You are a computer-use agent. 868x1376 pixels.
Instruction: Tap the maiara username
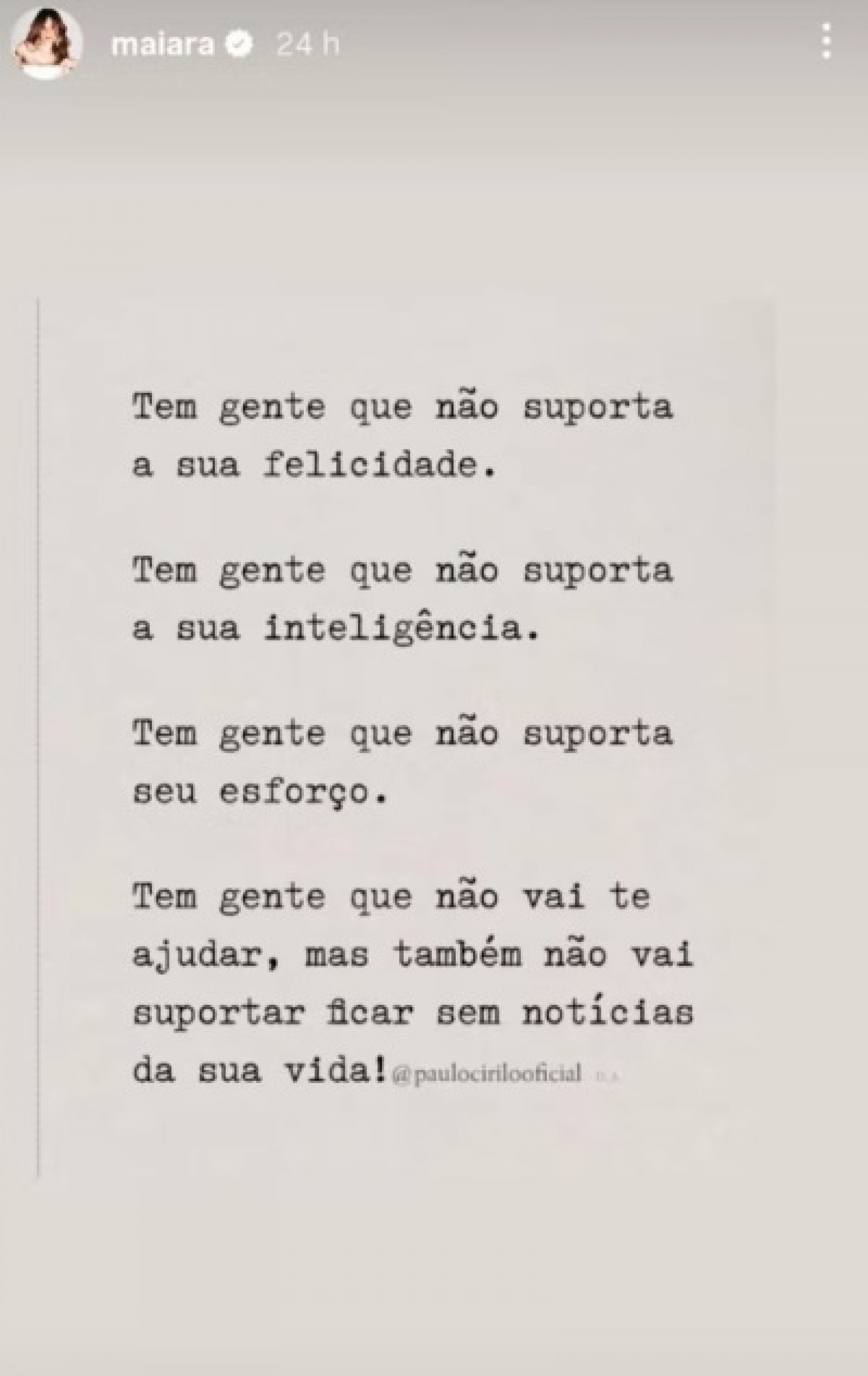tap(162, 45)
